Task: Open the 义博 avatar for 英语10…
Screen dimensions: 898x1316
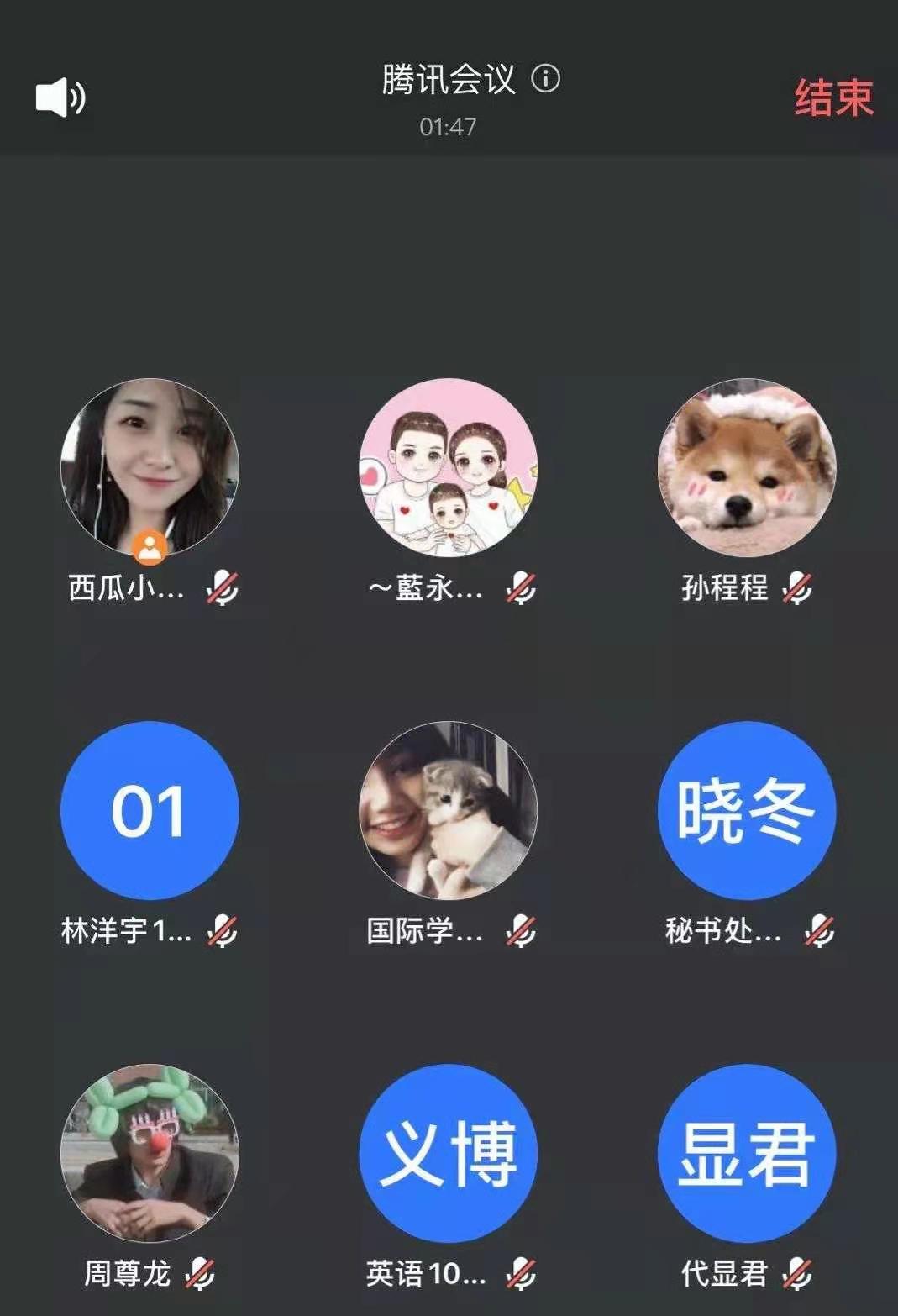Action: click(x=448, y=1153)
